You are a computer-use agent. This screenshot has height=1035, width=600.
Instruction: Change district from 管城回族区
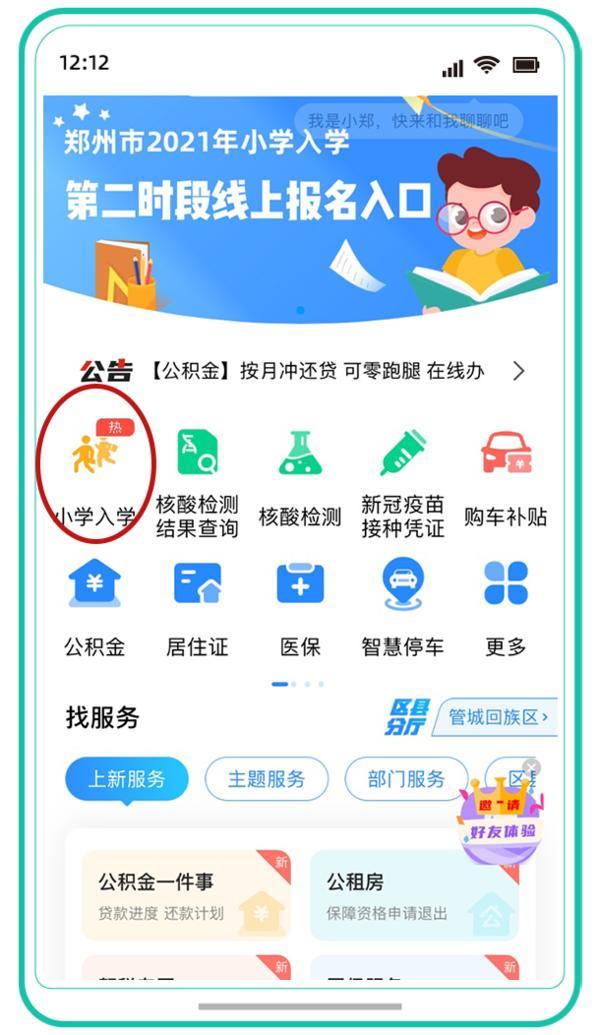click(x=497, y=717)
